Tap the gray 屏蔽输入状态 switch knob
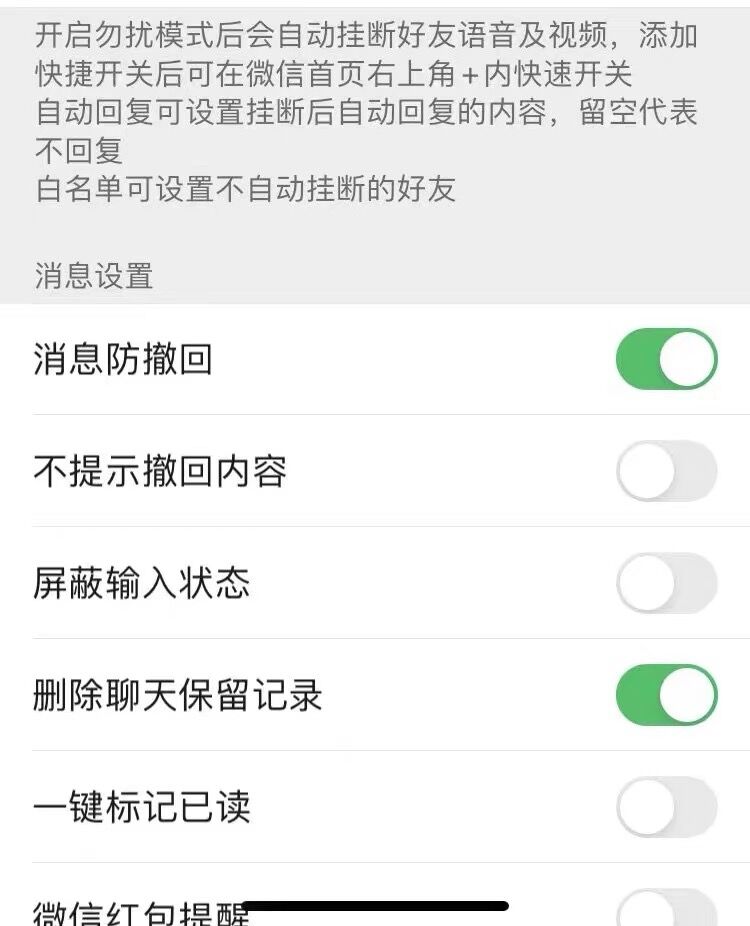The image size is (750, 926). 648,582
